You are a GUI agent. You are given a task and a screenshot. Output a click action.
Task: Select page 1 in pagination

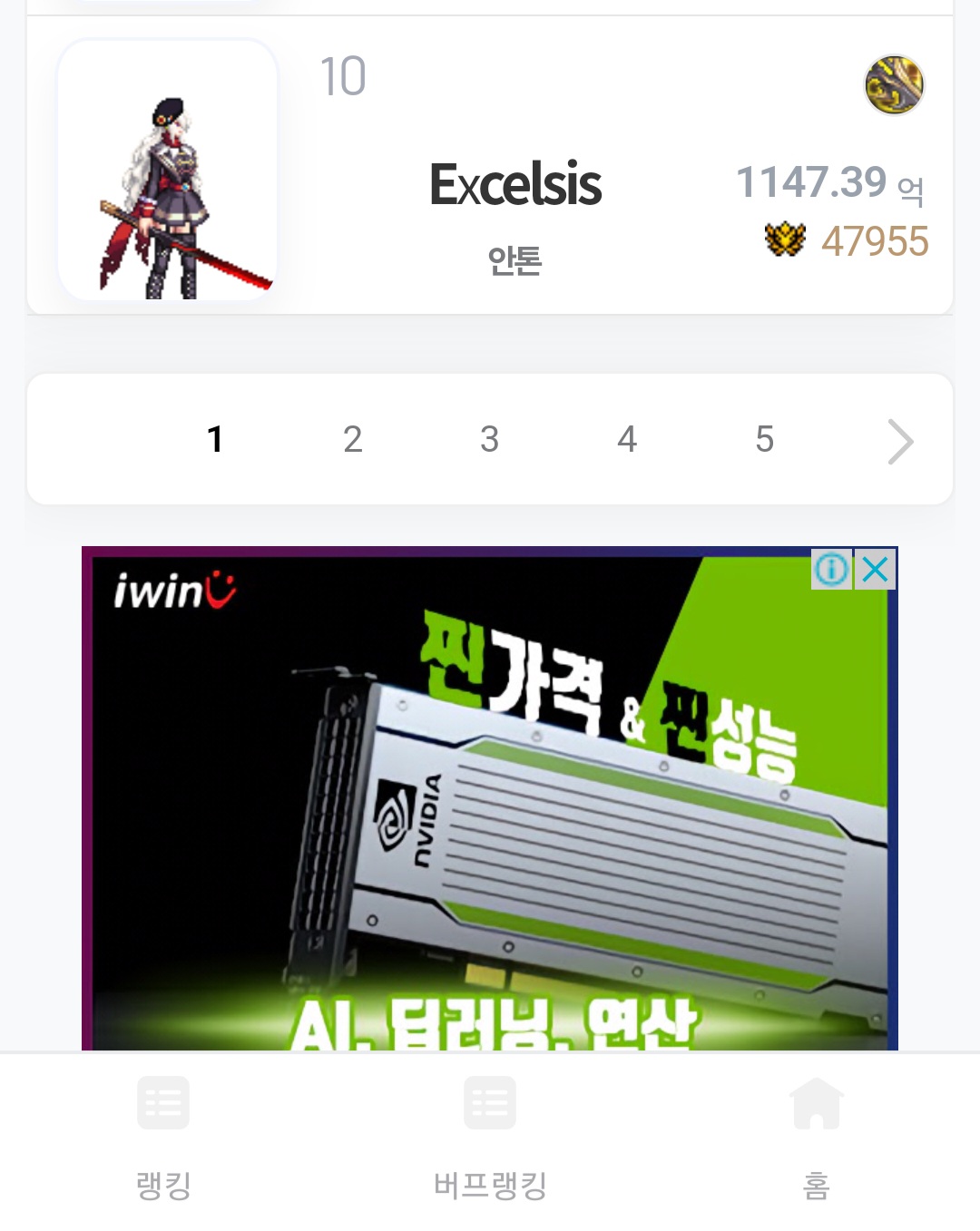click(x=215, y=440)
